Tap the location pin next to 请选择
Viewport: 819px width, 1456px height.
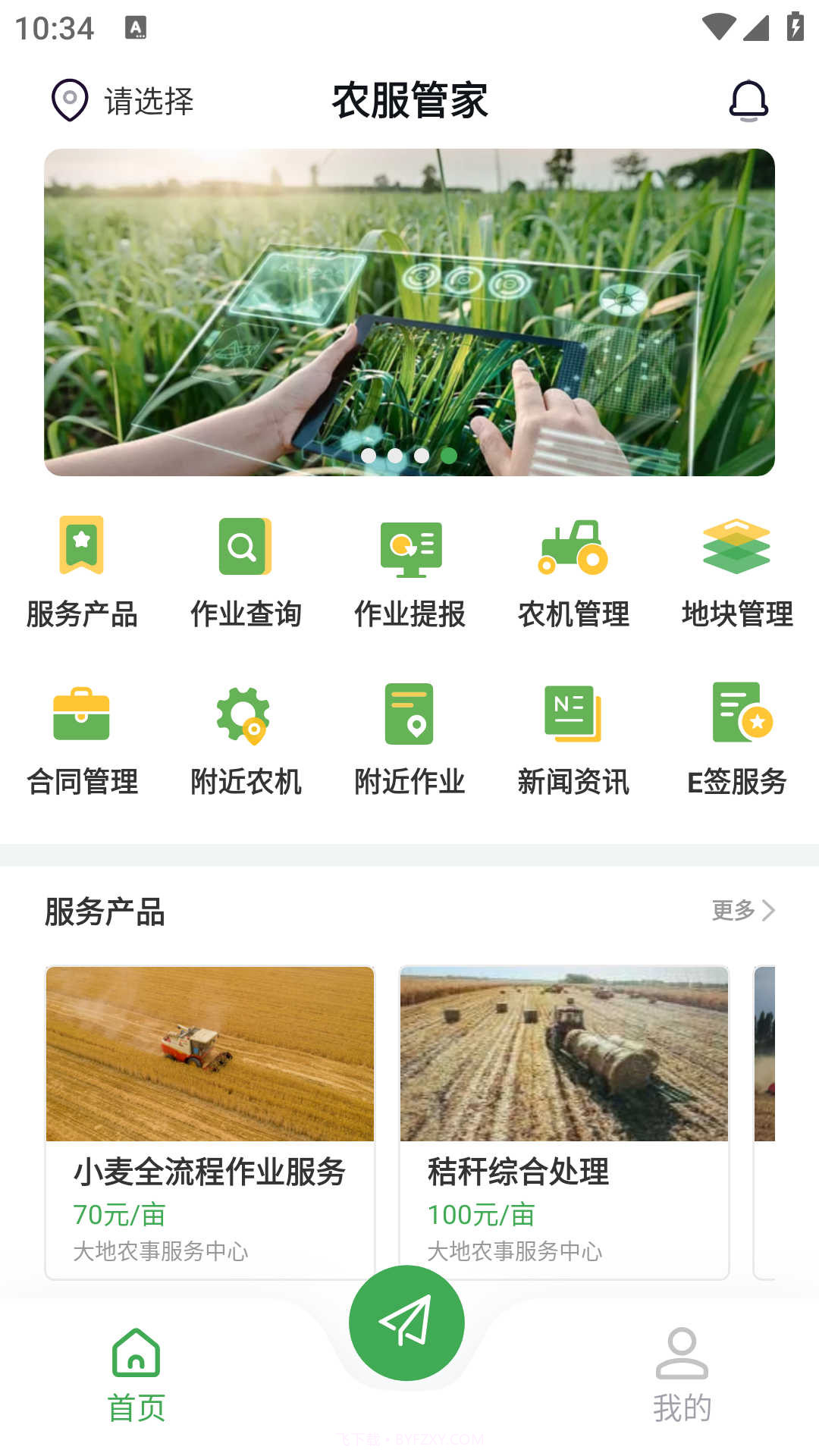coord(69,99)
